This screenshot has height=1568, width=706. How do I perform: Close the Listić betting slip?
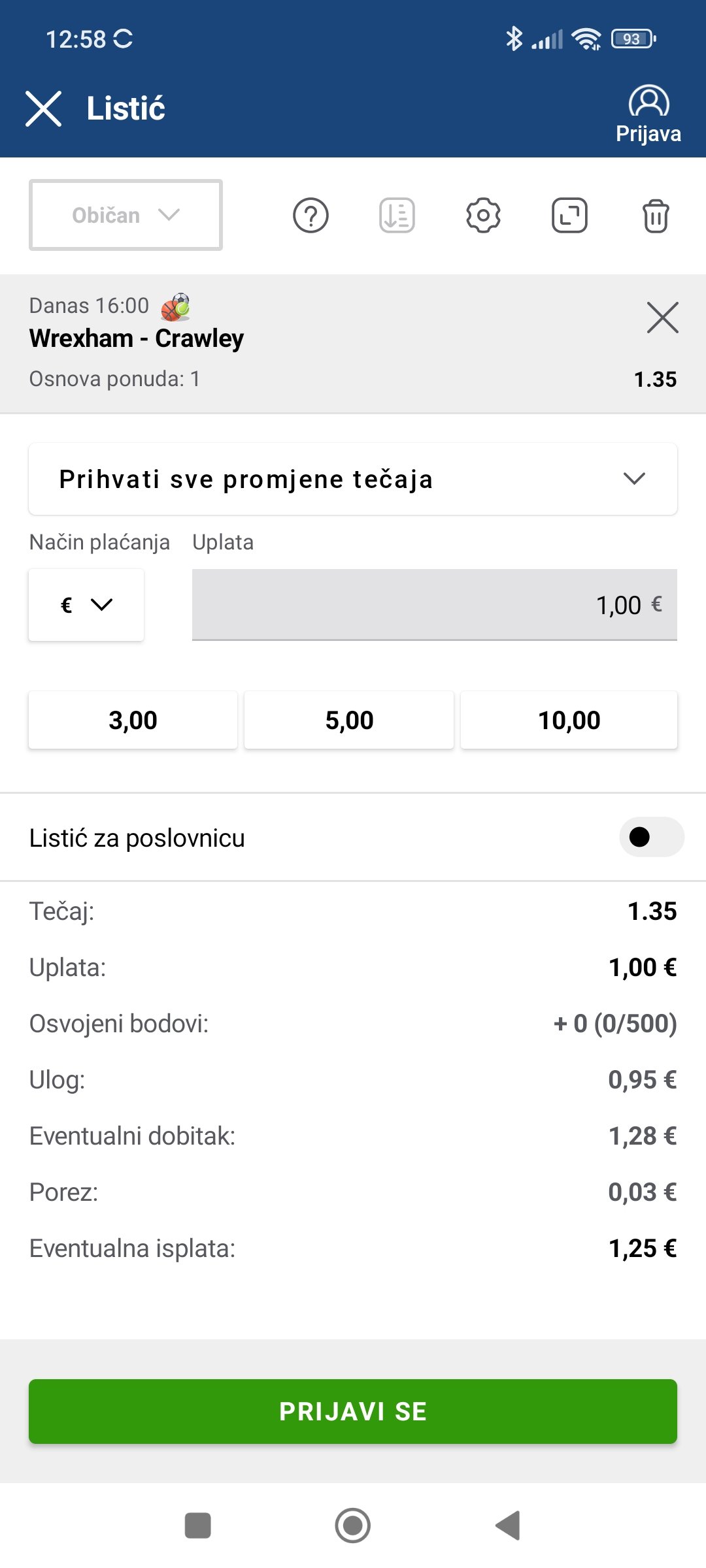point(43,108)
